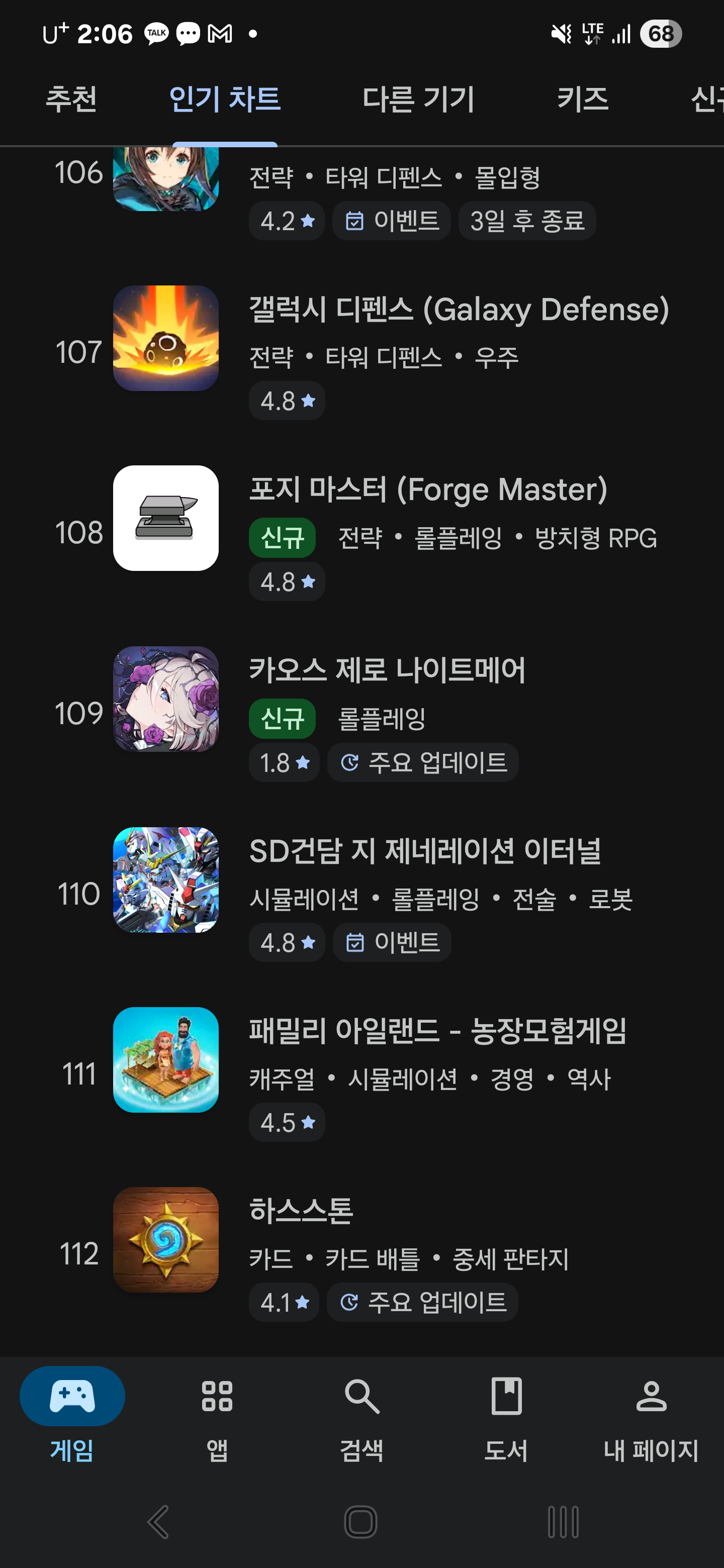Open 포지 마스터 (Forge Master) listing
The width and height of the screenshot is (724, 1568).
[x=428, y=489]
